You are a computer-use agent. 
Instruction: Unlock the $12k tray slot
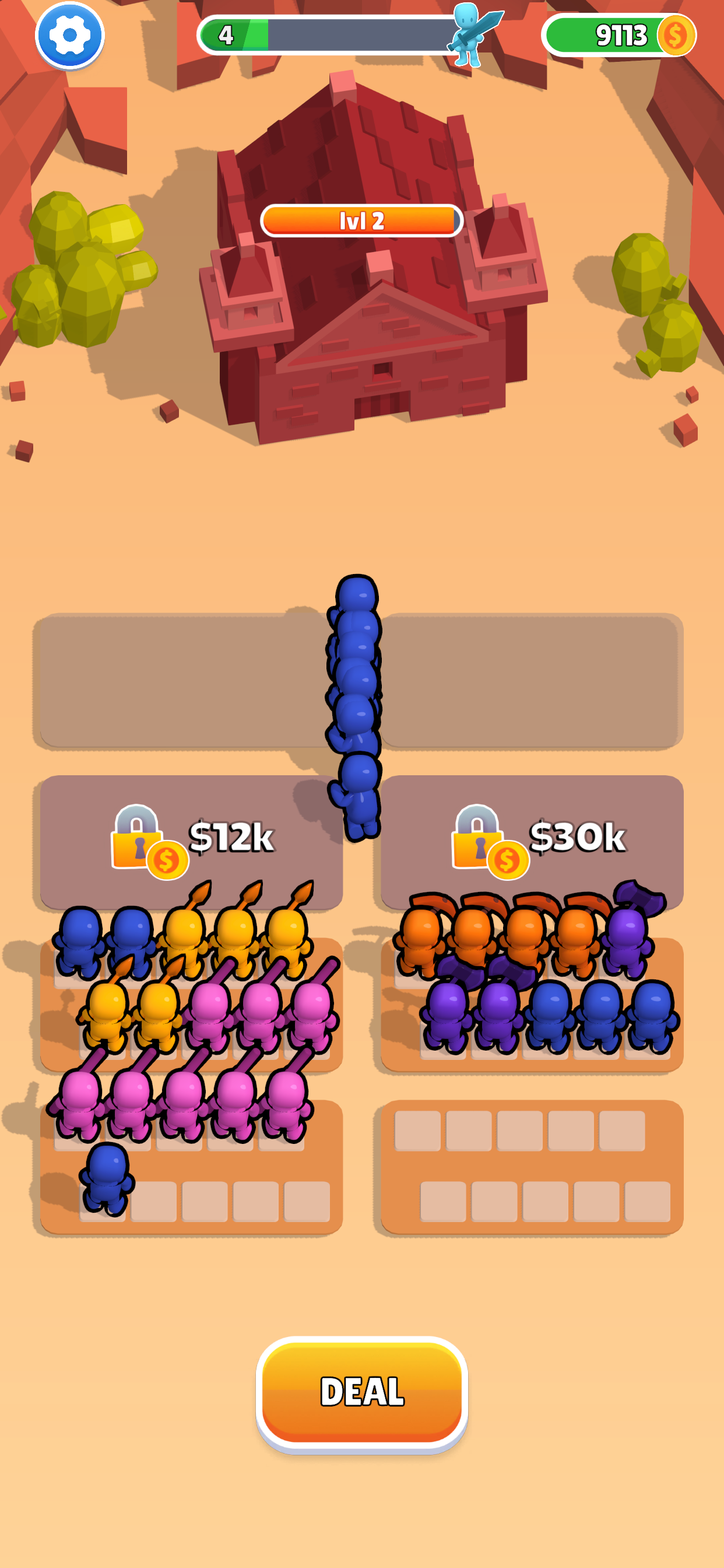tap(191, 840)
